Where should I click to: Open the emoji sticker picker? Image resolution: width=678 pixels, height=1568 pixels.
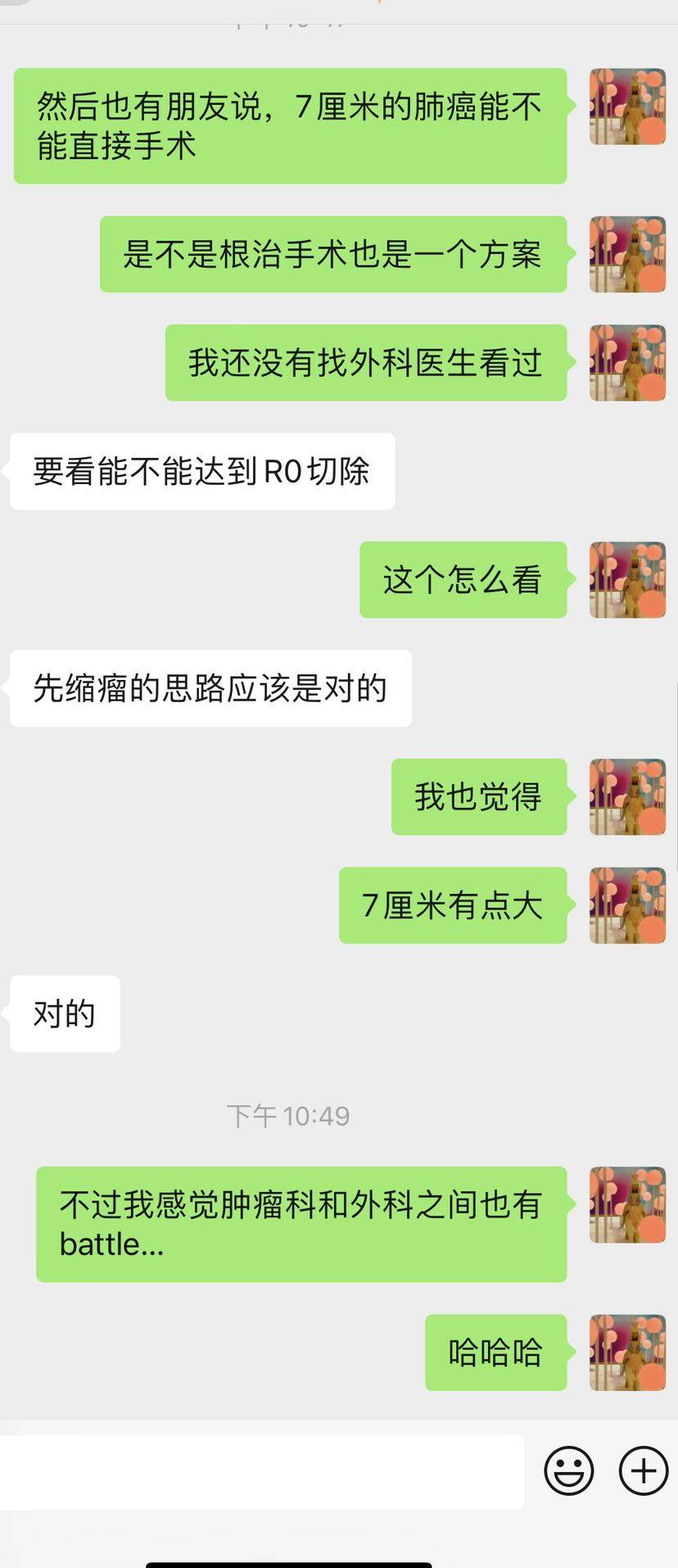(x=568, y=1471)
